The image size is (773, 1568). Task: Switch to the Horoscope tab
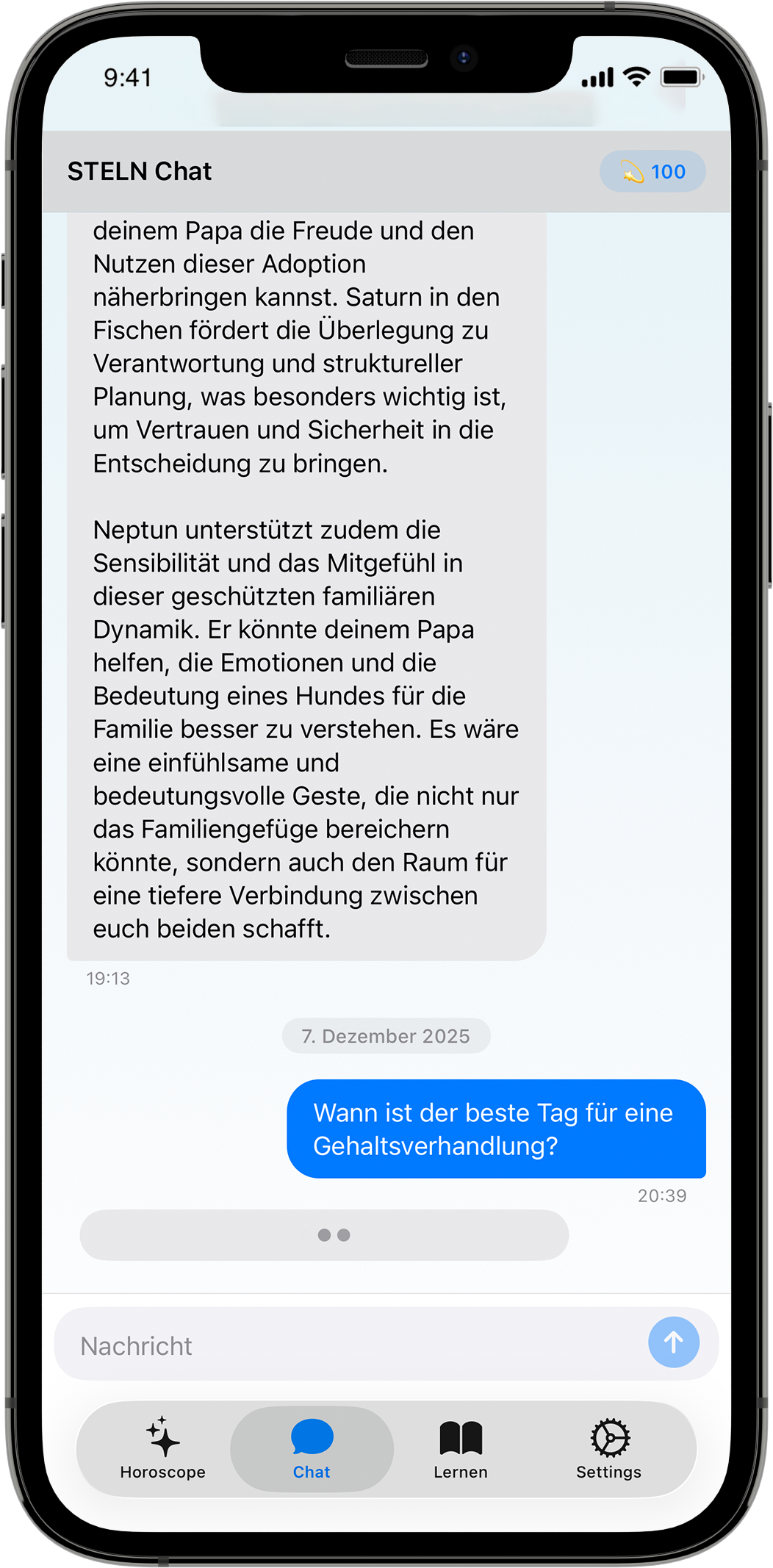(x=163, y=1449)
